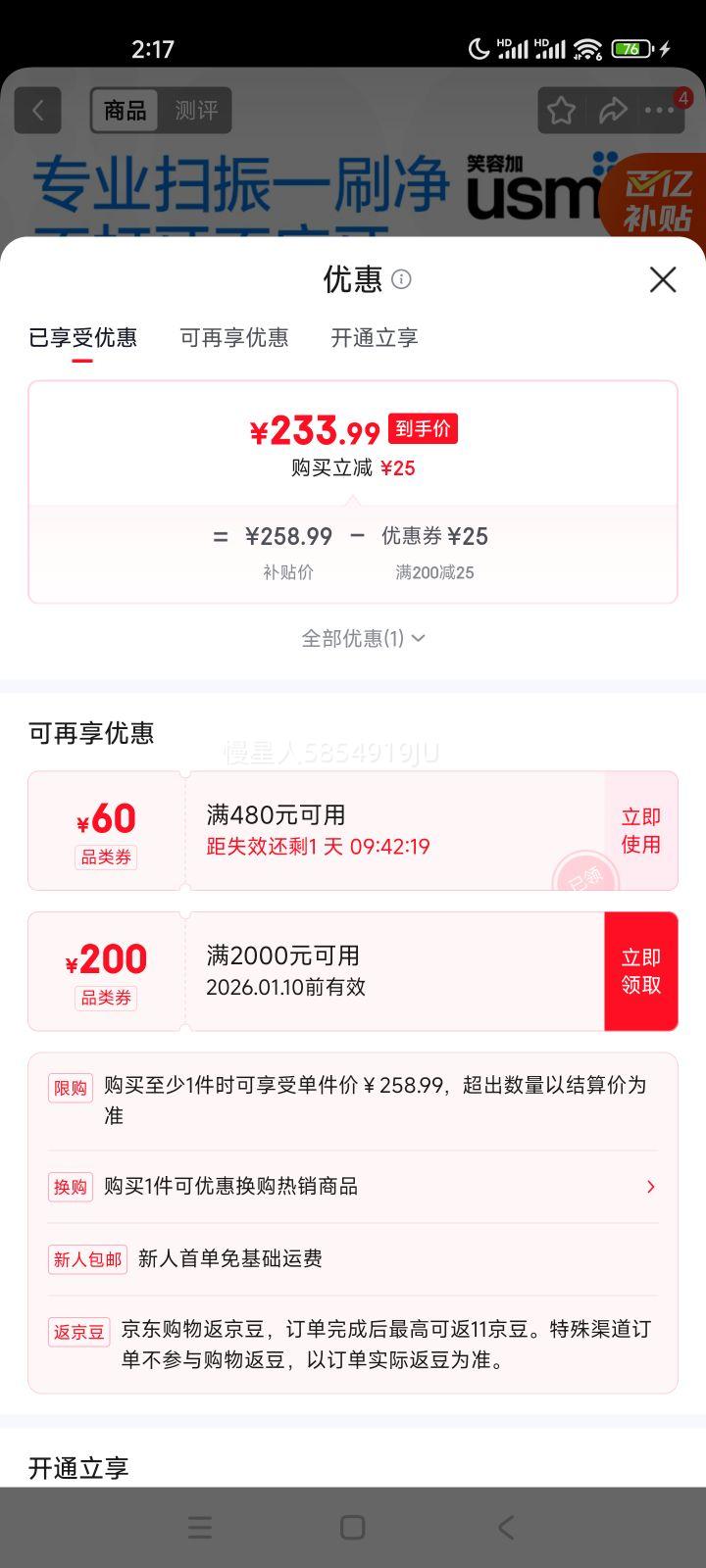706x1568 pixels.
Task: Expand 全部优惠(1) to show all discounts
Action: click(363, 637)
